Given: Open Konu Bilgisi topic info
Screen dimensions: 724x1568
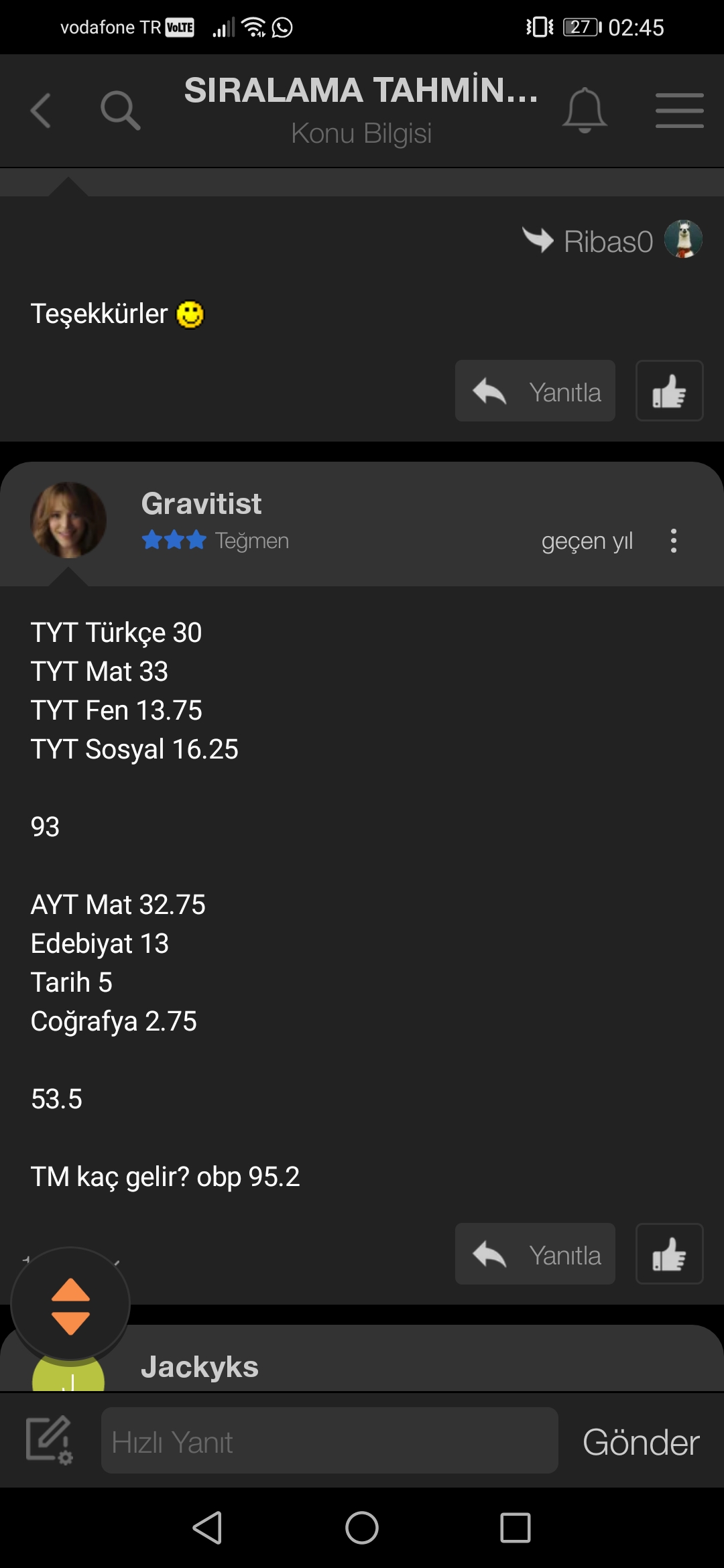Looking at the screenshot, I should click(361, 133).
